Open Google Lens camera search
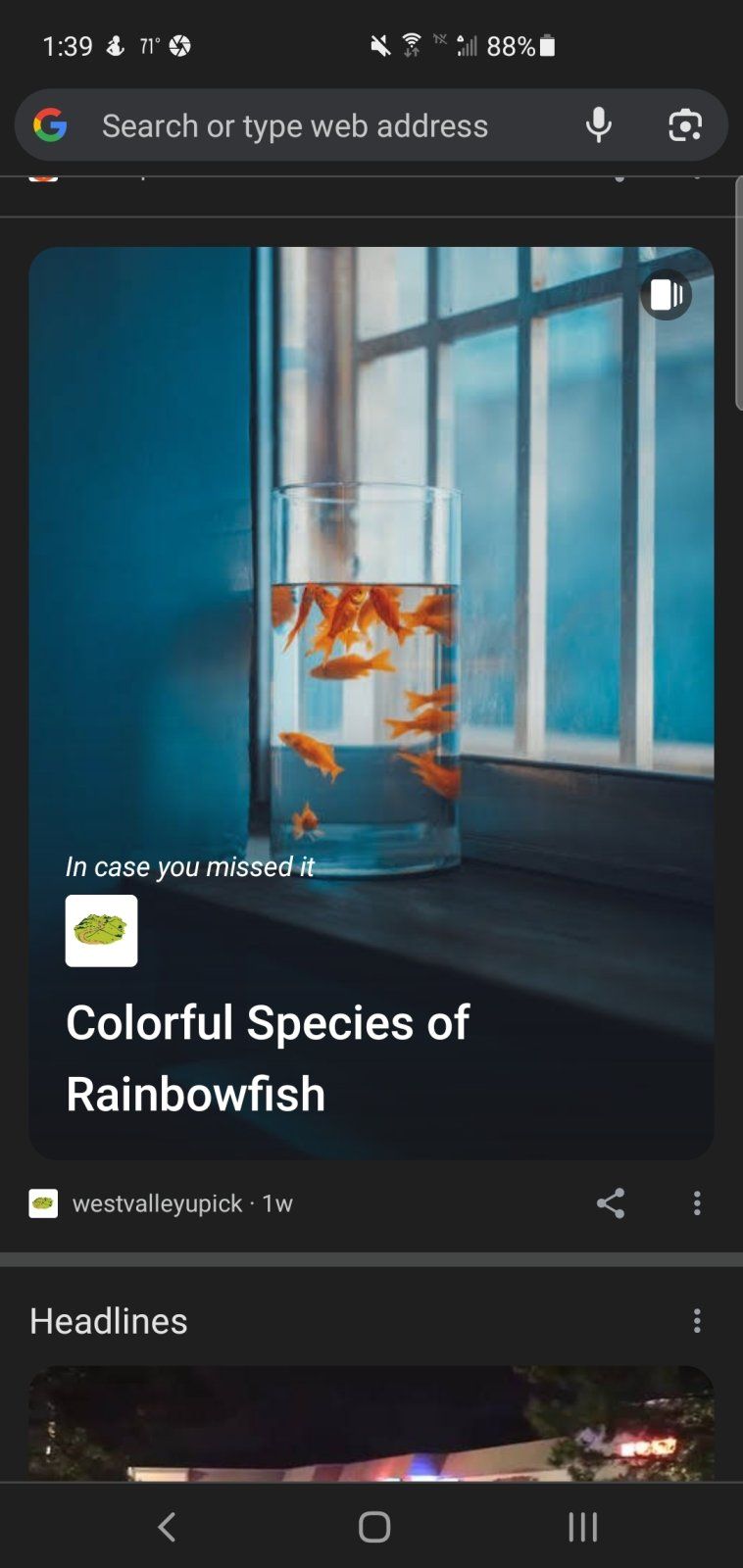This screenshot has height=1568, width=743. [684, 125]
